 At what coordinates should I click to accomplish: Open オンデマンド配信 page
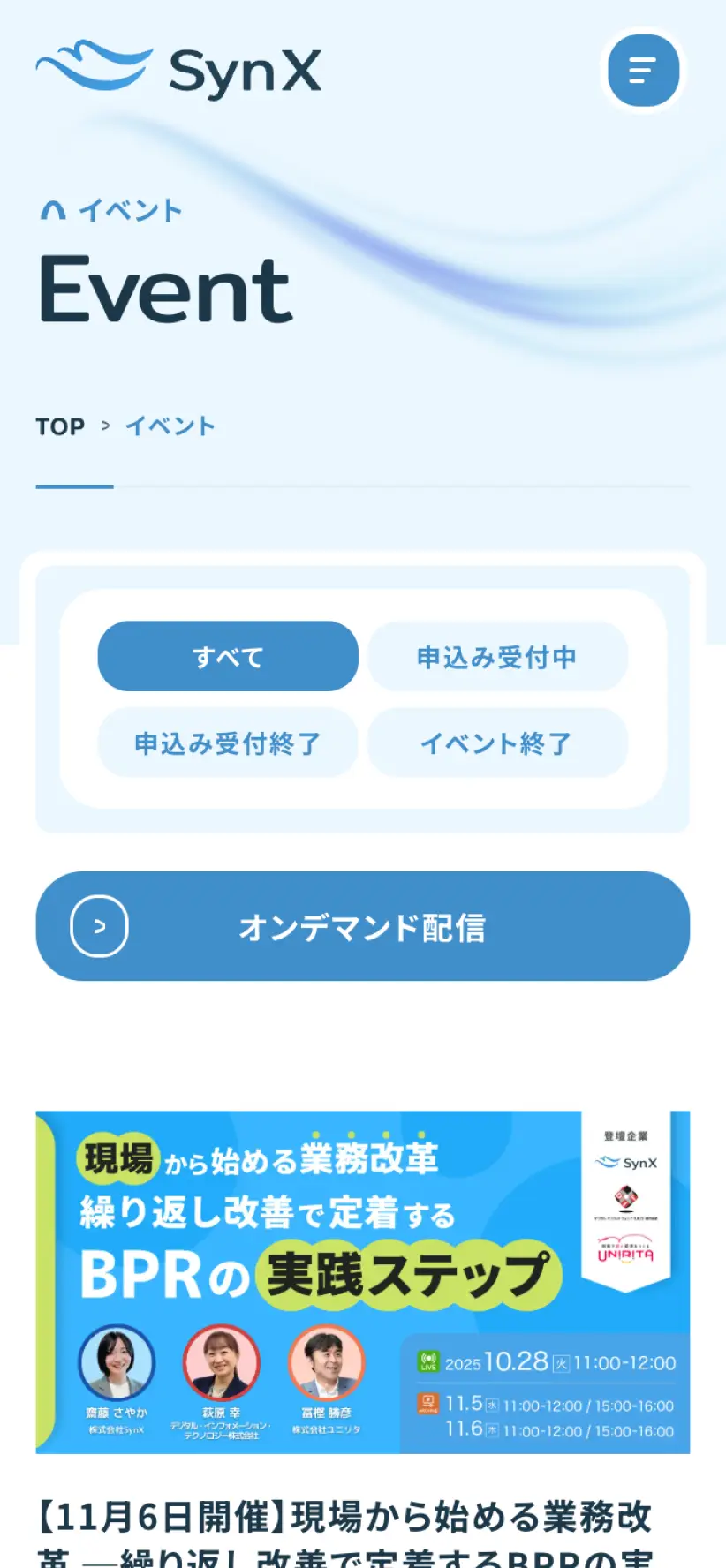pos(362,926)
